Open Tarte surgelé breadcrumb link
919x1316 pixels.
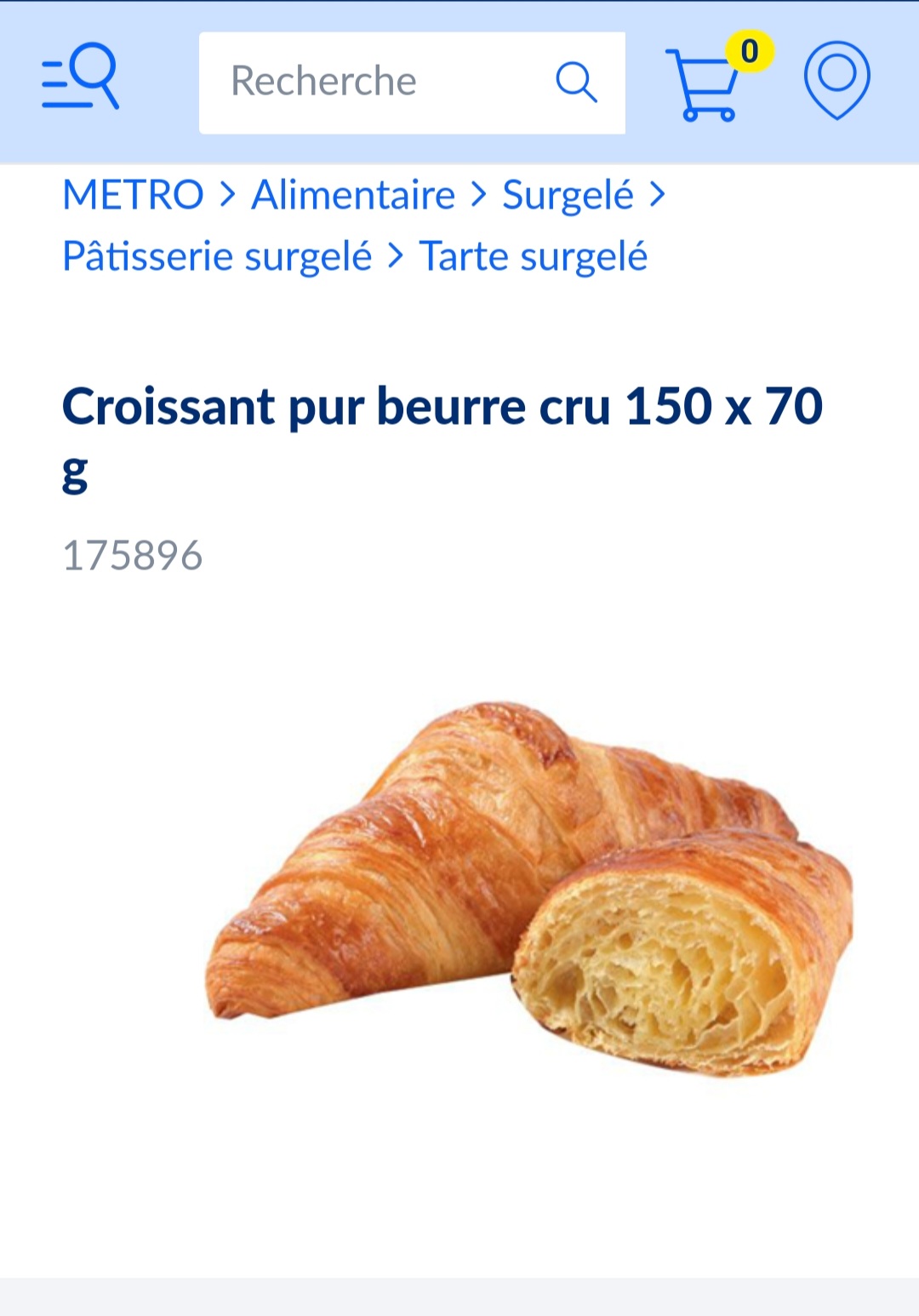tap(534, 256)
